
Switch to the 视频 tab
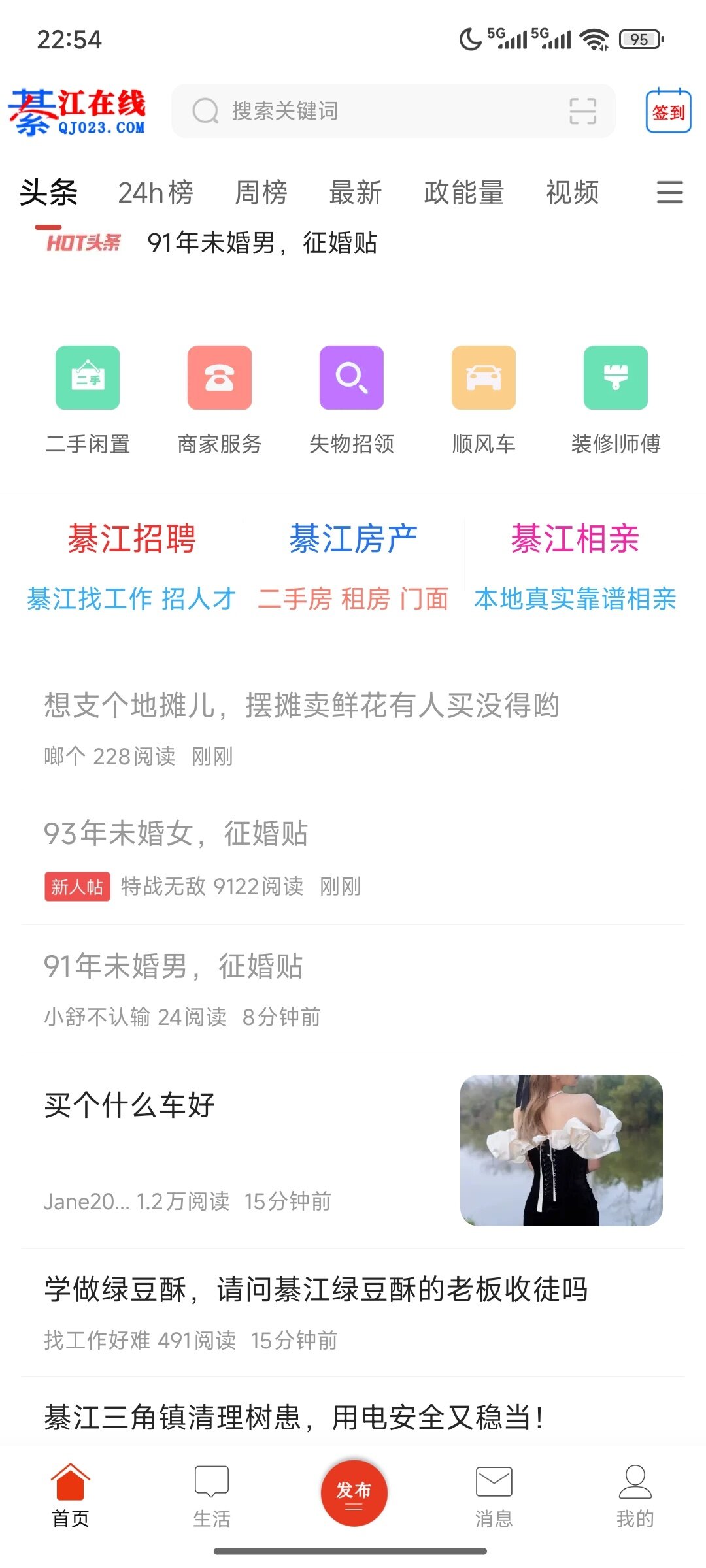(x=572, y=193)
